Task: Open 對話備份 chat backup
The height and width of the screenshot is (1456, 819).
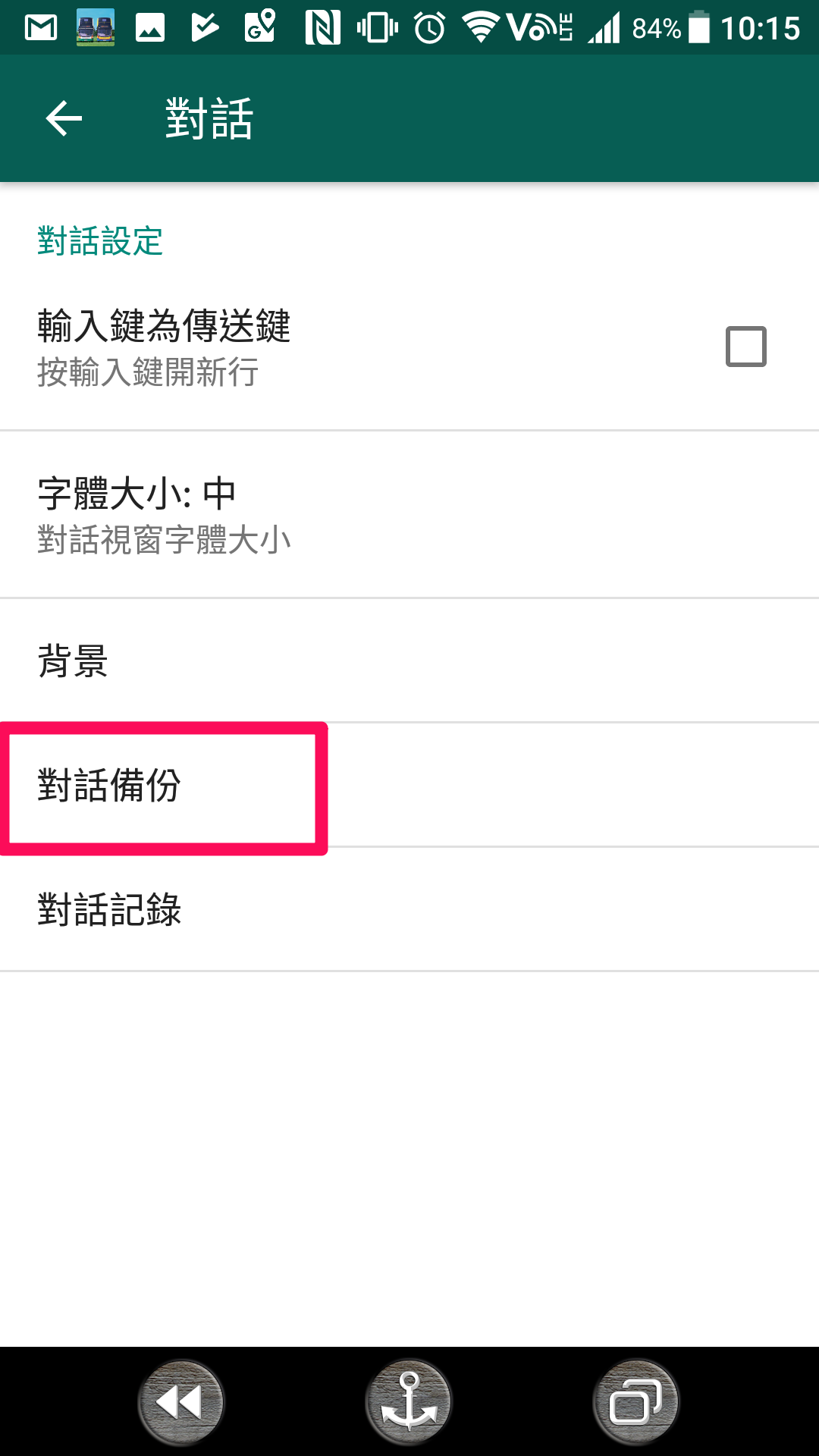Action: point(409,785)
